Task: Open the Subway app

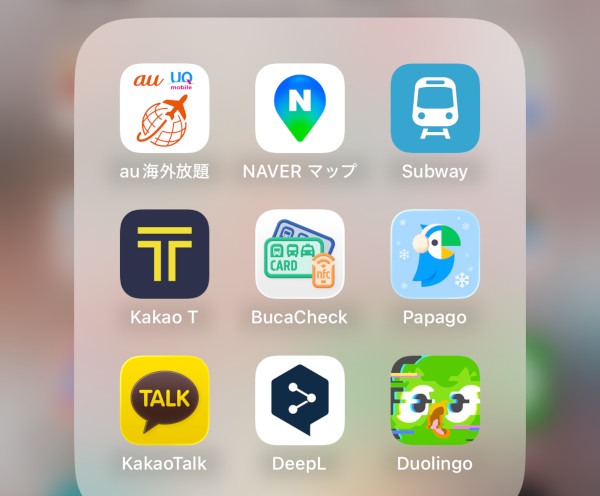Action: 434,108
